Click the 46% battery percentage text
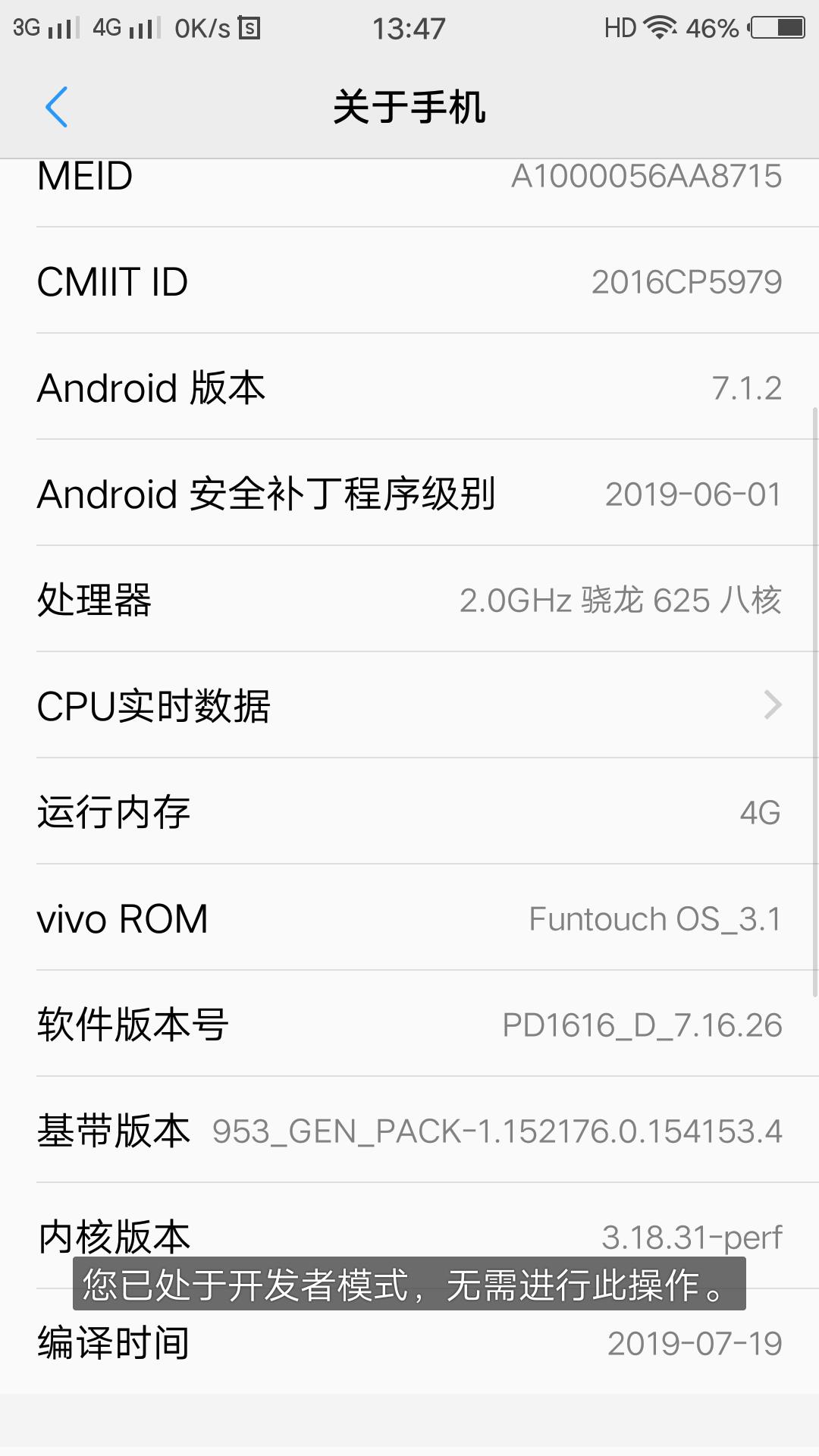The image size is (819, 1456). click(x=714, y=27)
